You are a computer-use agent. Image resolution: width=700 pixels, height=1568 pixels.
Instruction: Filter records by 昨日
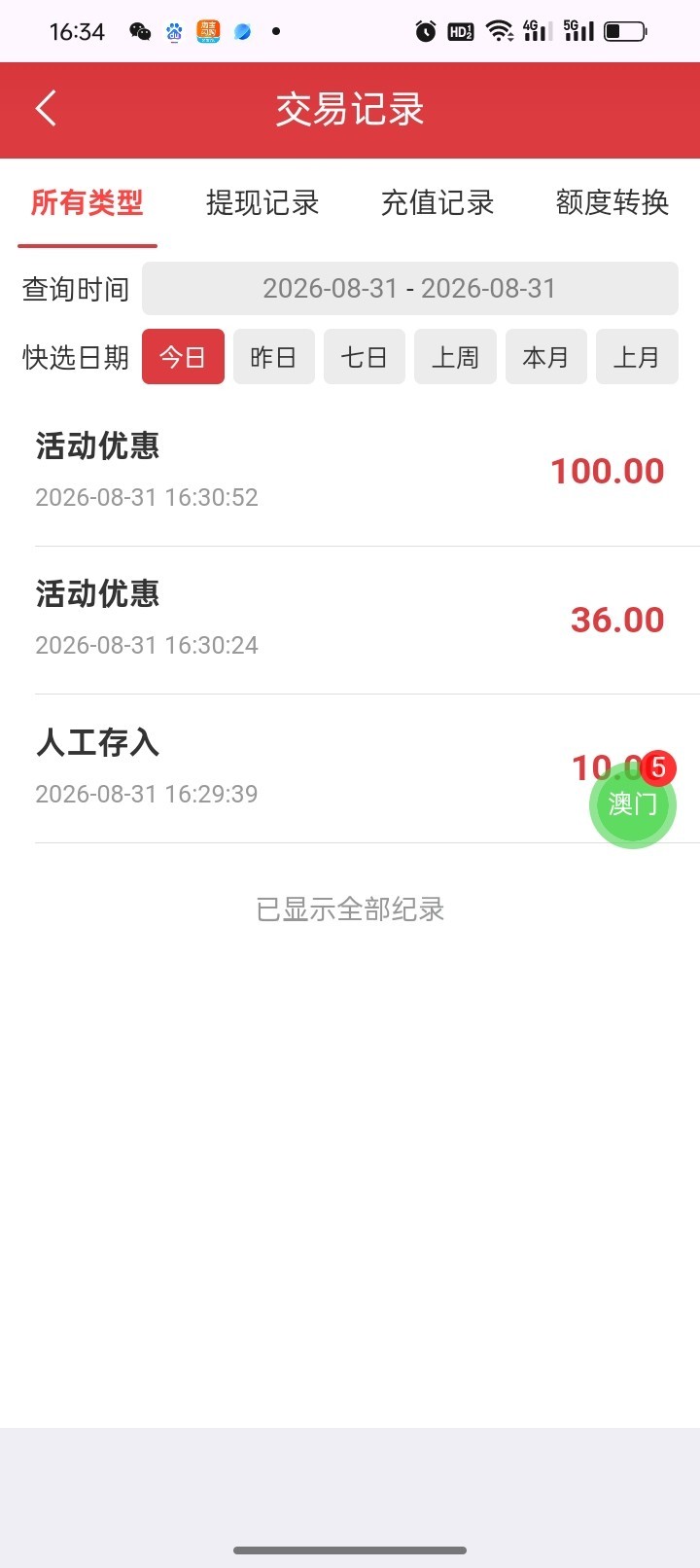[273, 357]
